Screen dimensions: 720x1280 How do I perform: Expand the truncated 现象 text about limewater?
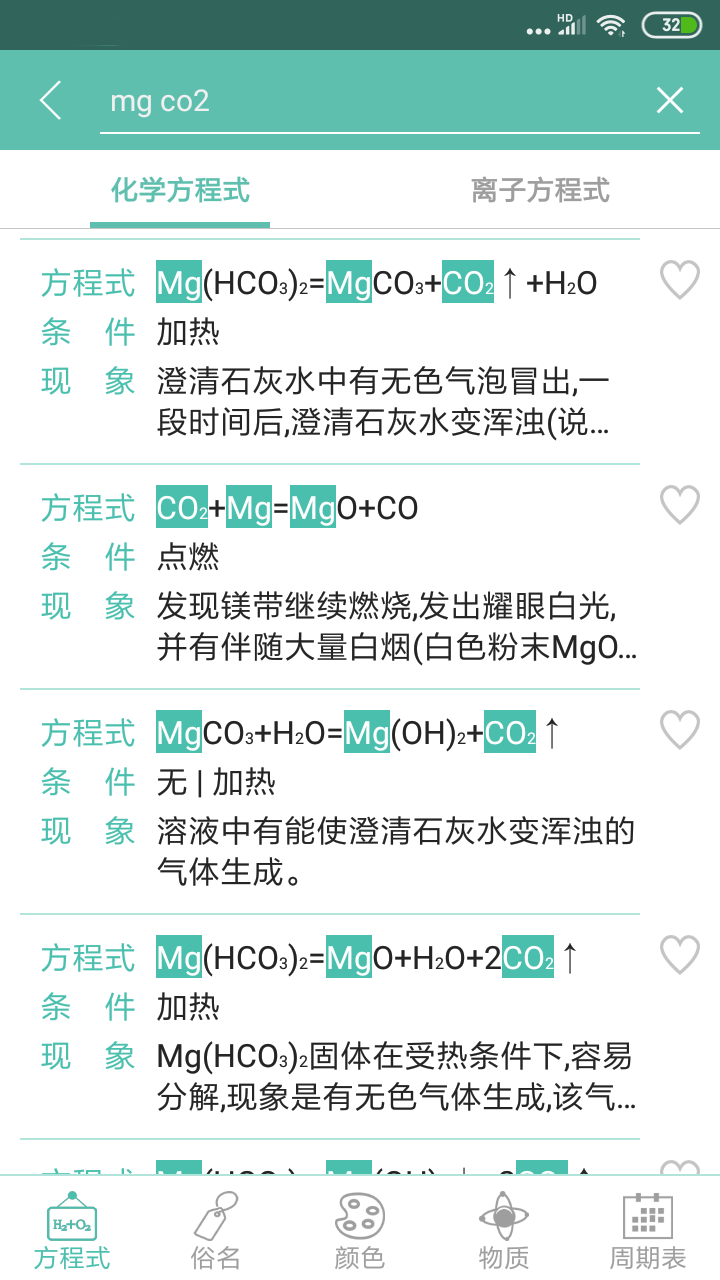coord(395,402)
